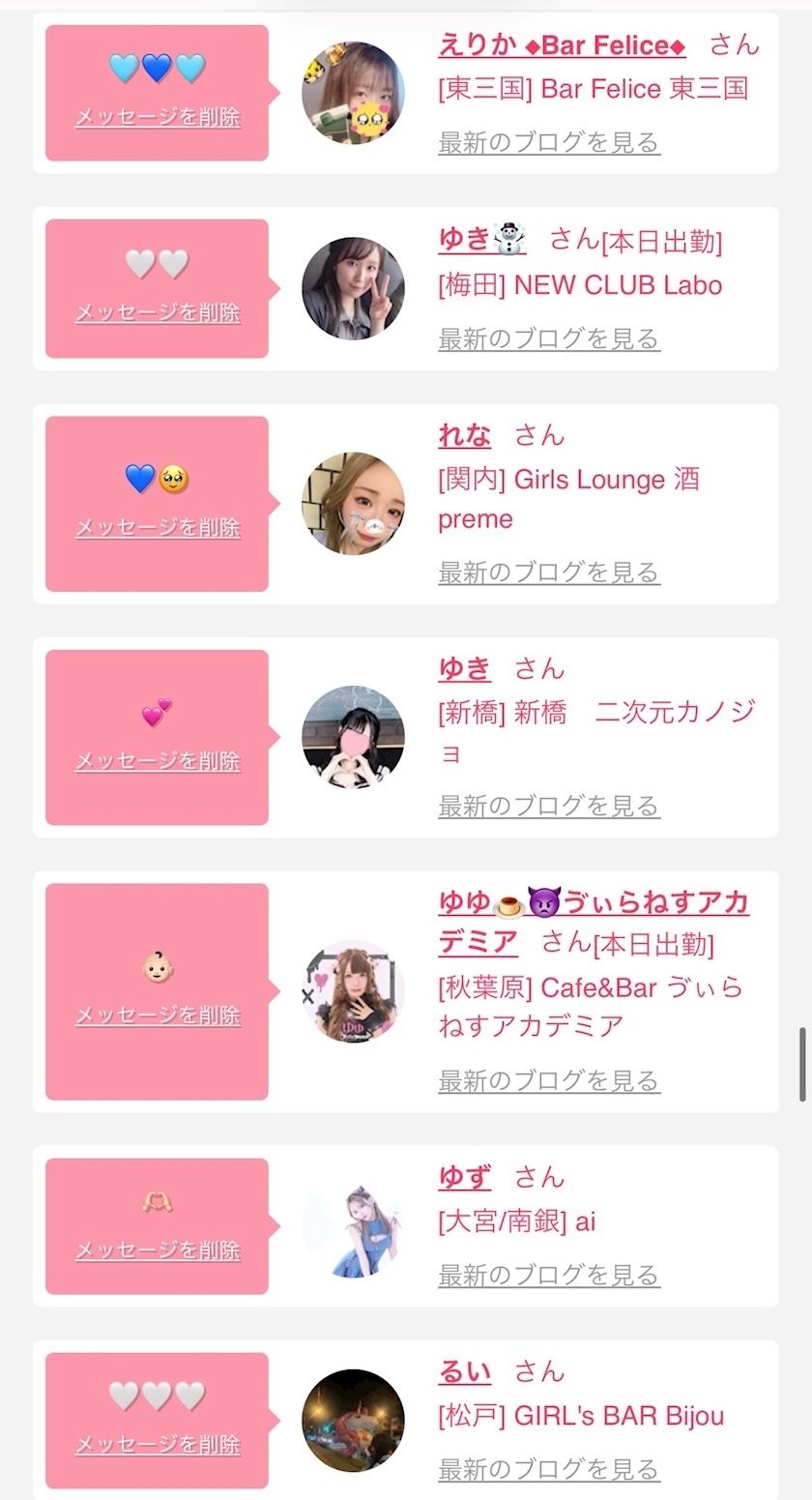The width and height of the screenshot is (812, 1500).
Task: View latest blog of えりか
Action: (549, 143)
